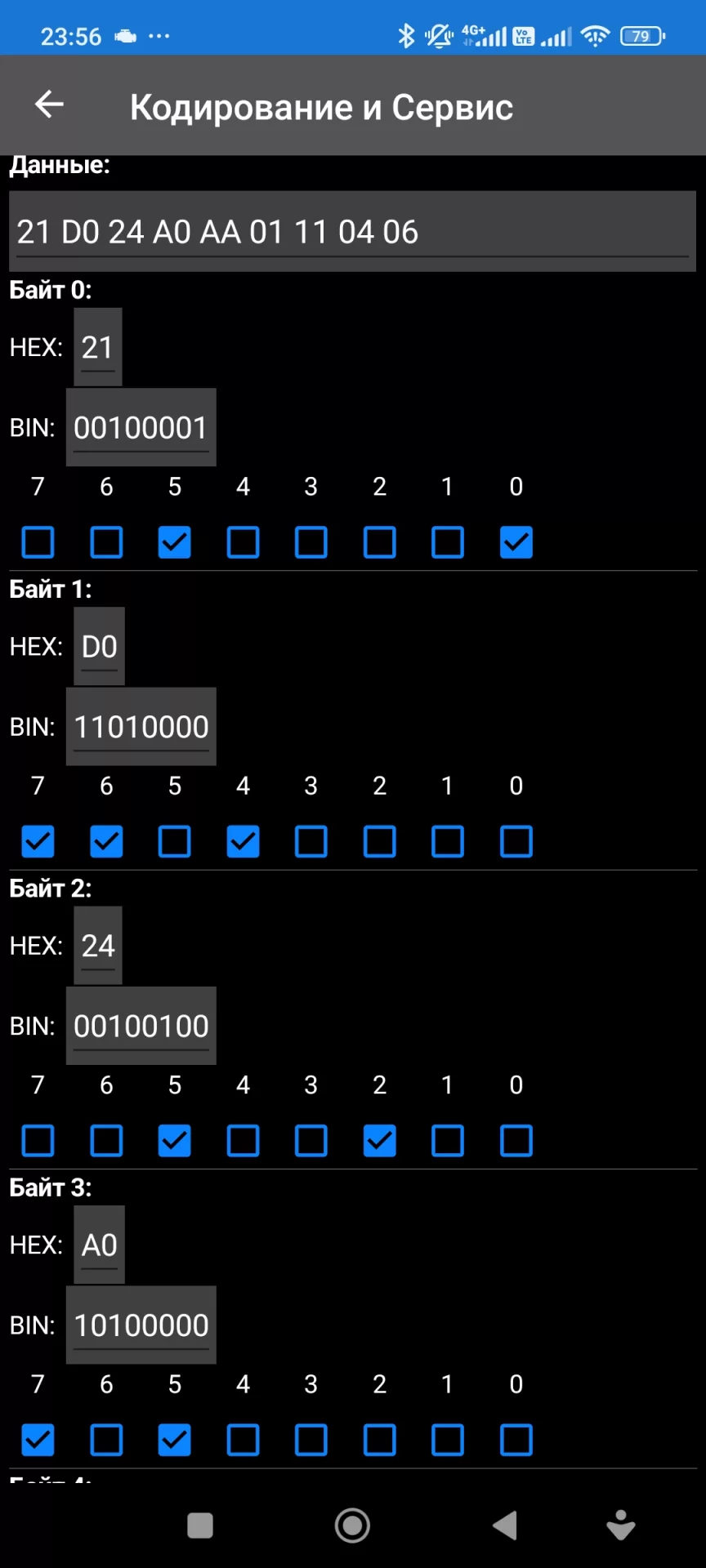706x1568 pixels.
Task: Tap the Байт 1 BIN field
Action: click(141, 727)
